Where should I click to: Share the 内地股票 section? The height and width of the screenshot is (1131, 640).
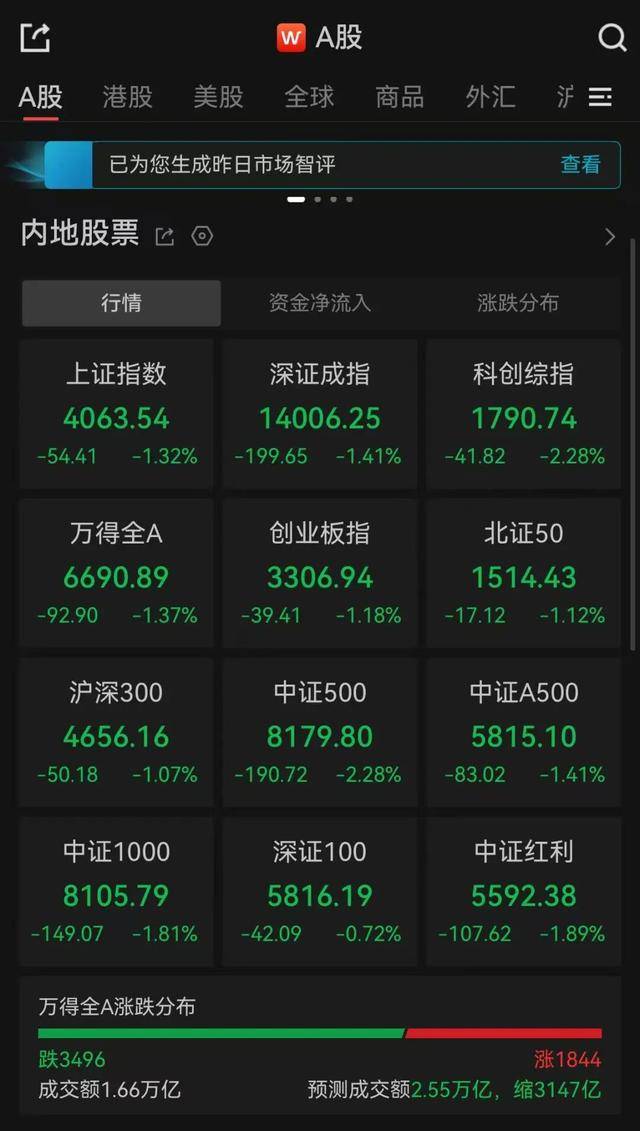[x=165, y=237]
